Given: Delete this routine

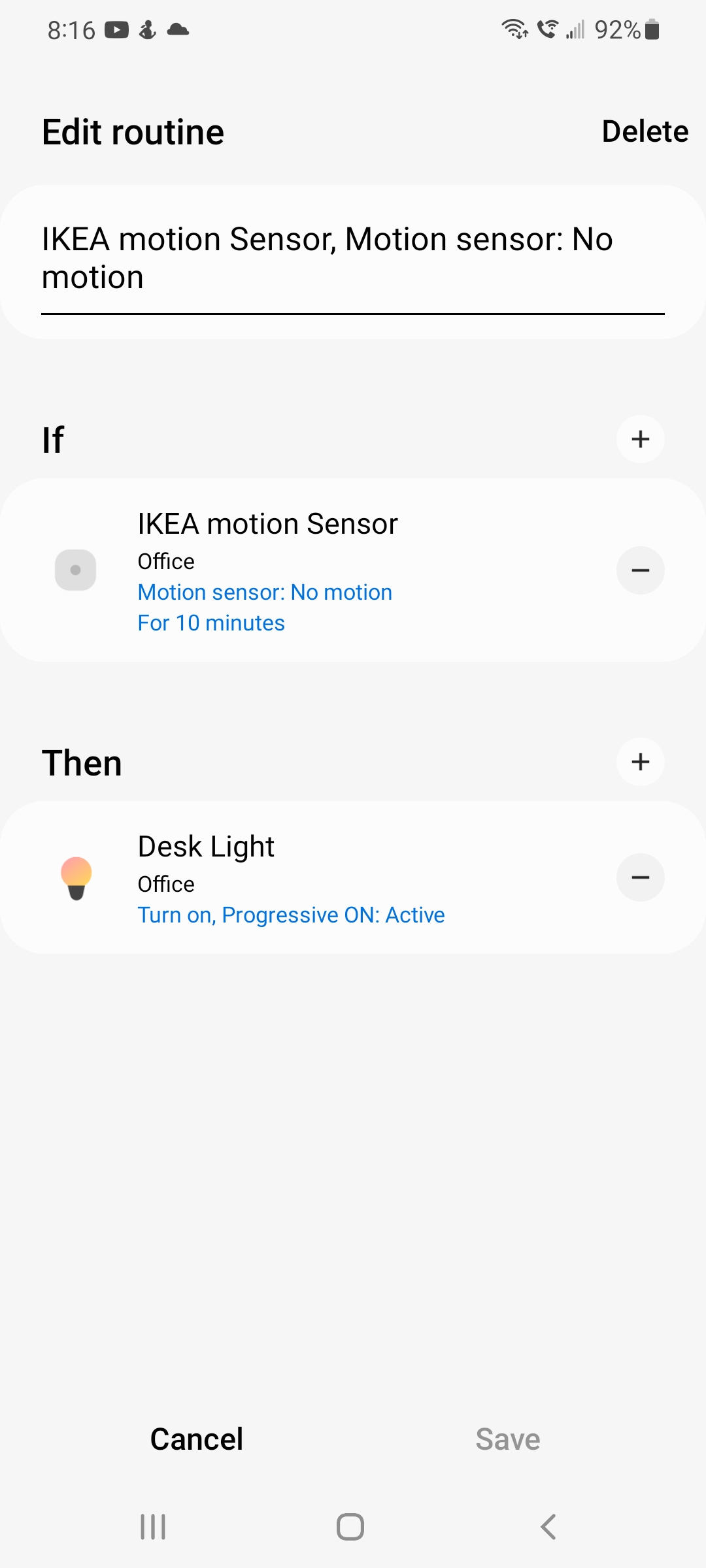Looking at the screenshot, I should click(x=645, y=131).
